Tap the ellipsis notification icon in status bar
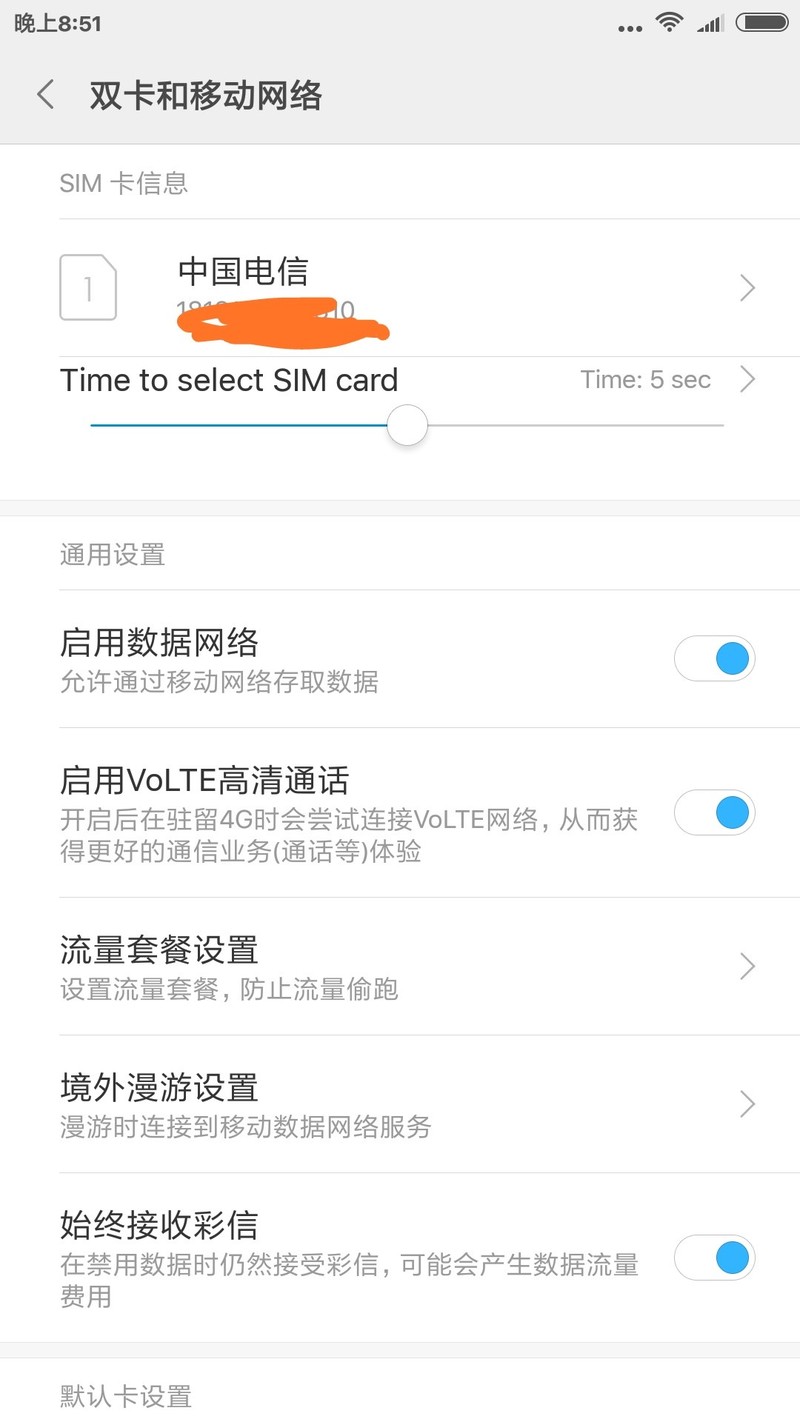800x1422 pixels. pos(630,25)
